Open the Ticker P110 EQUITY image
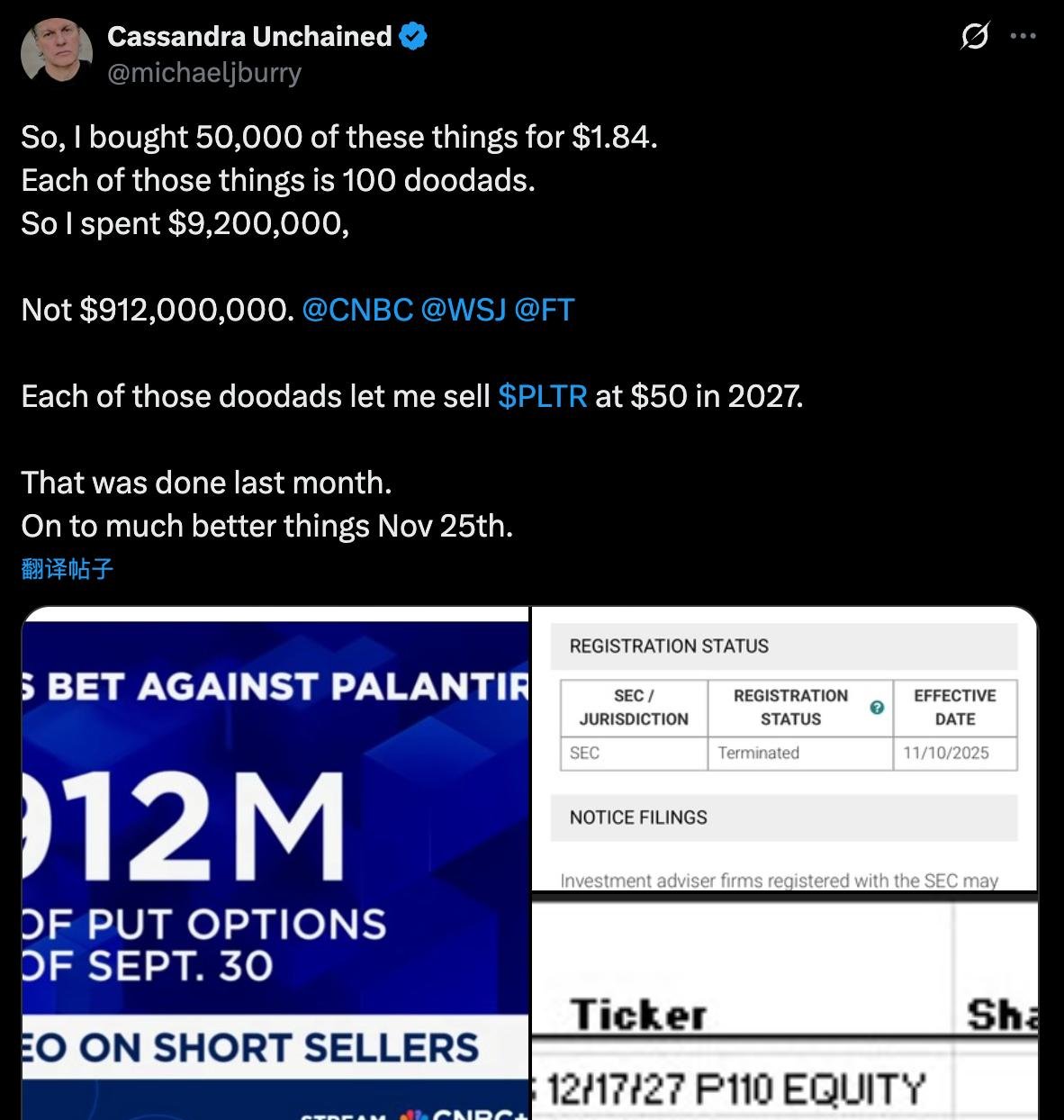1064x1120 pixels. tap(783, 1007)
